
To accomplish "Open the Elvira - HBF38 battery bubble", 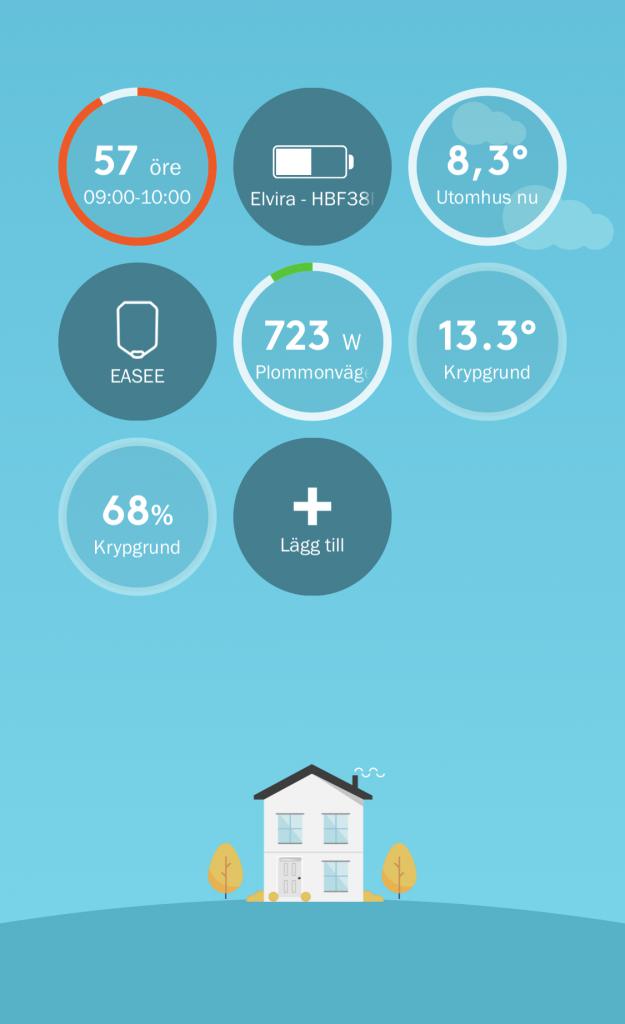I will point(312,167).
